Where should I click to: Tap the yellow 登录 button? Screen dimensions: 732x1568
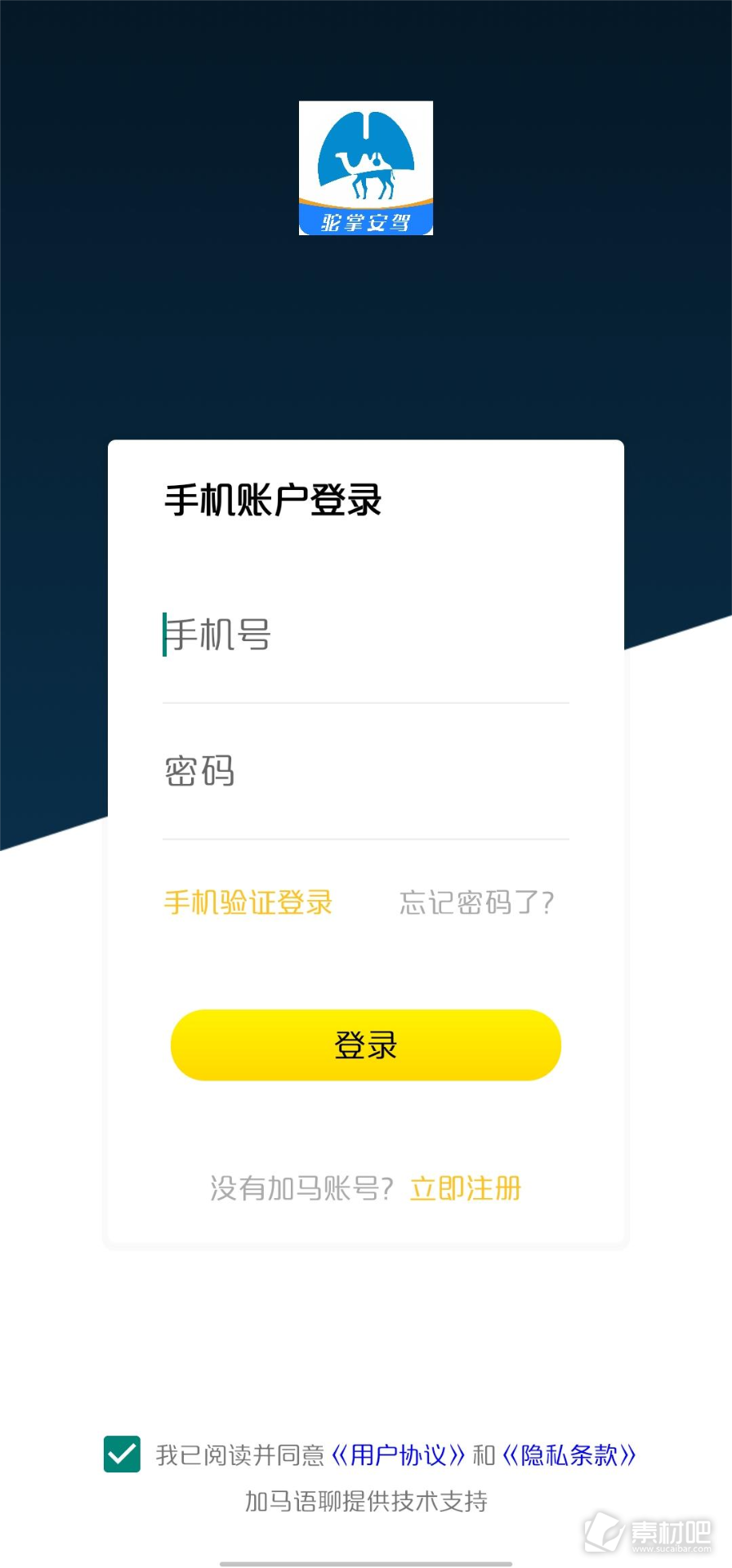pyautogui.click(x=366, y=1045)
